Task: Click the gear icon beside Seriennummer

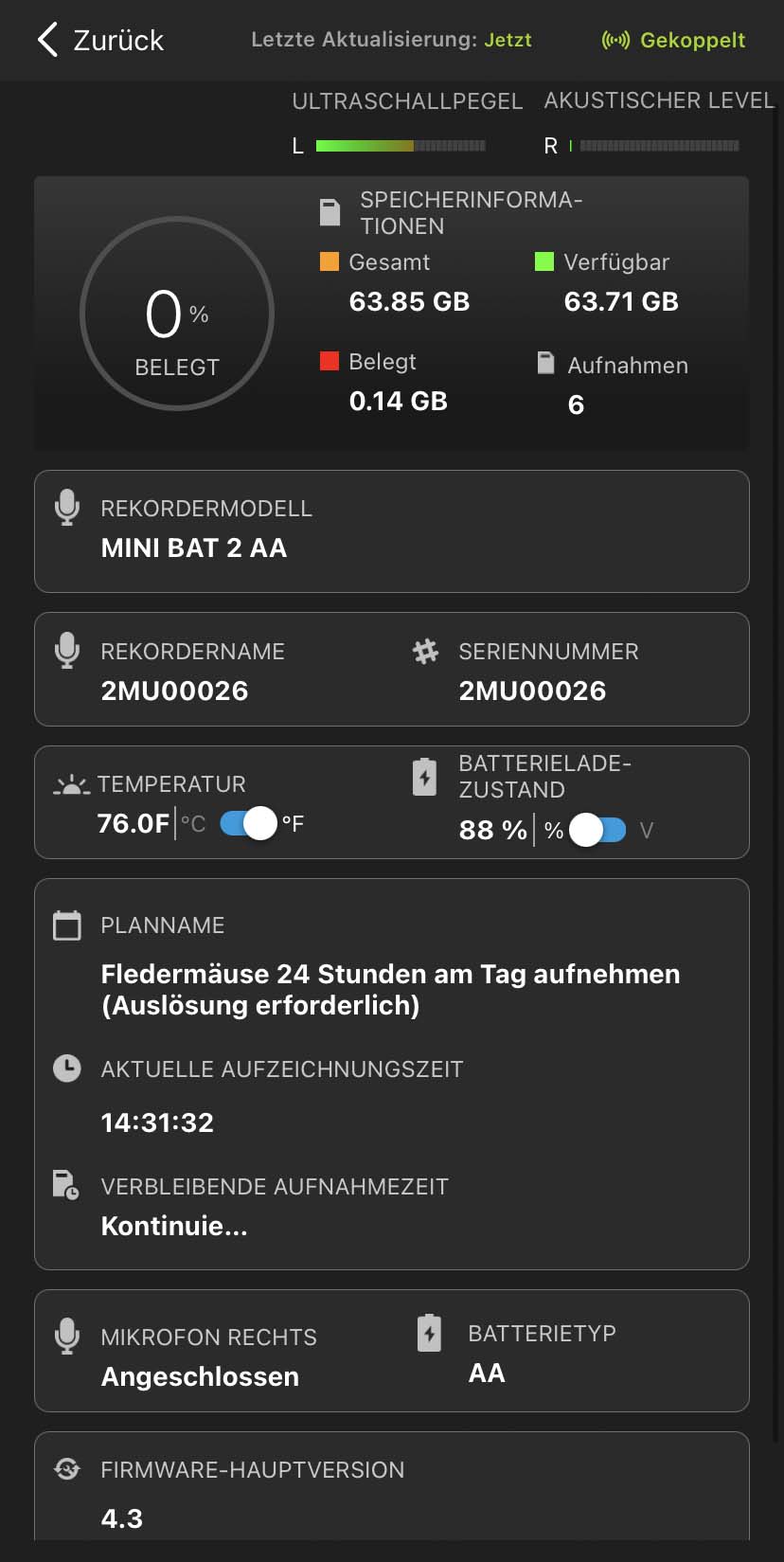Action: [425, 651]
